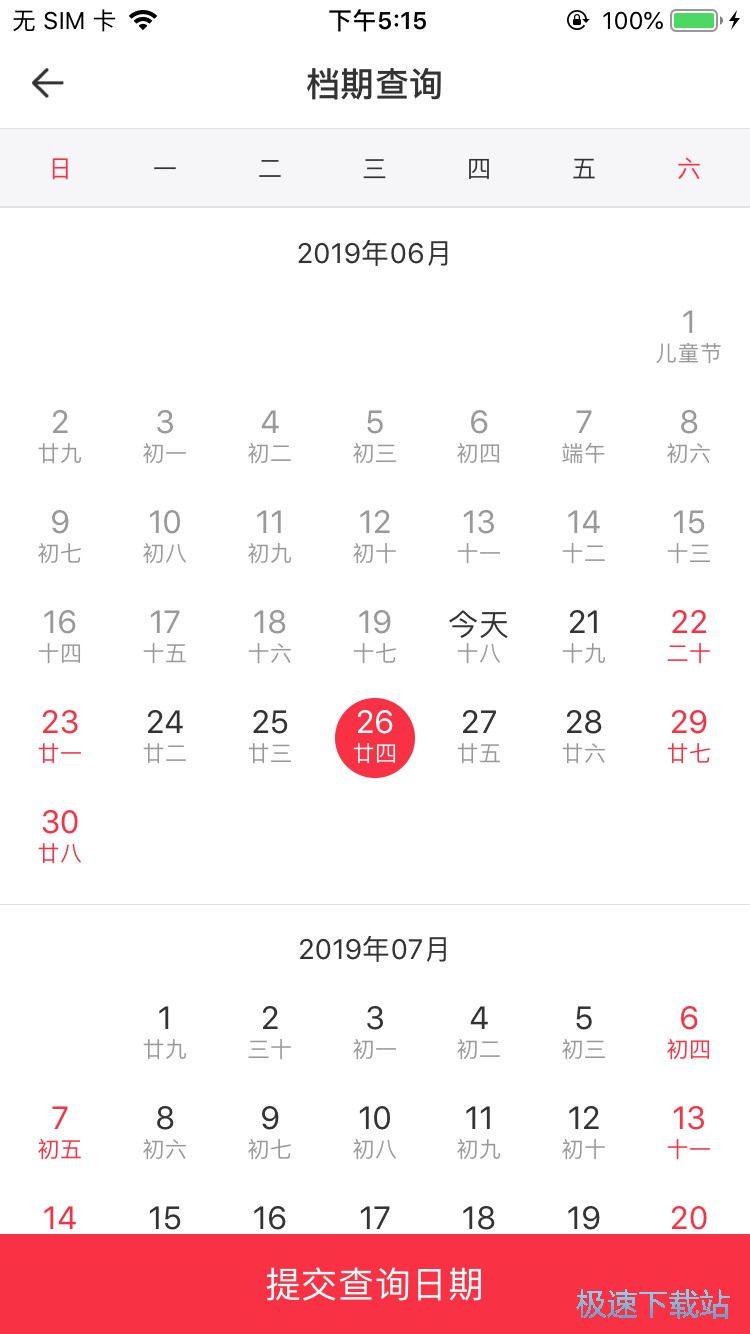Select June 21 in the calendar
The height and width of the screenshot is (1334, 750).
pos(584,636)
